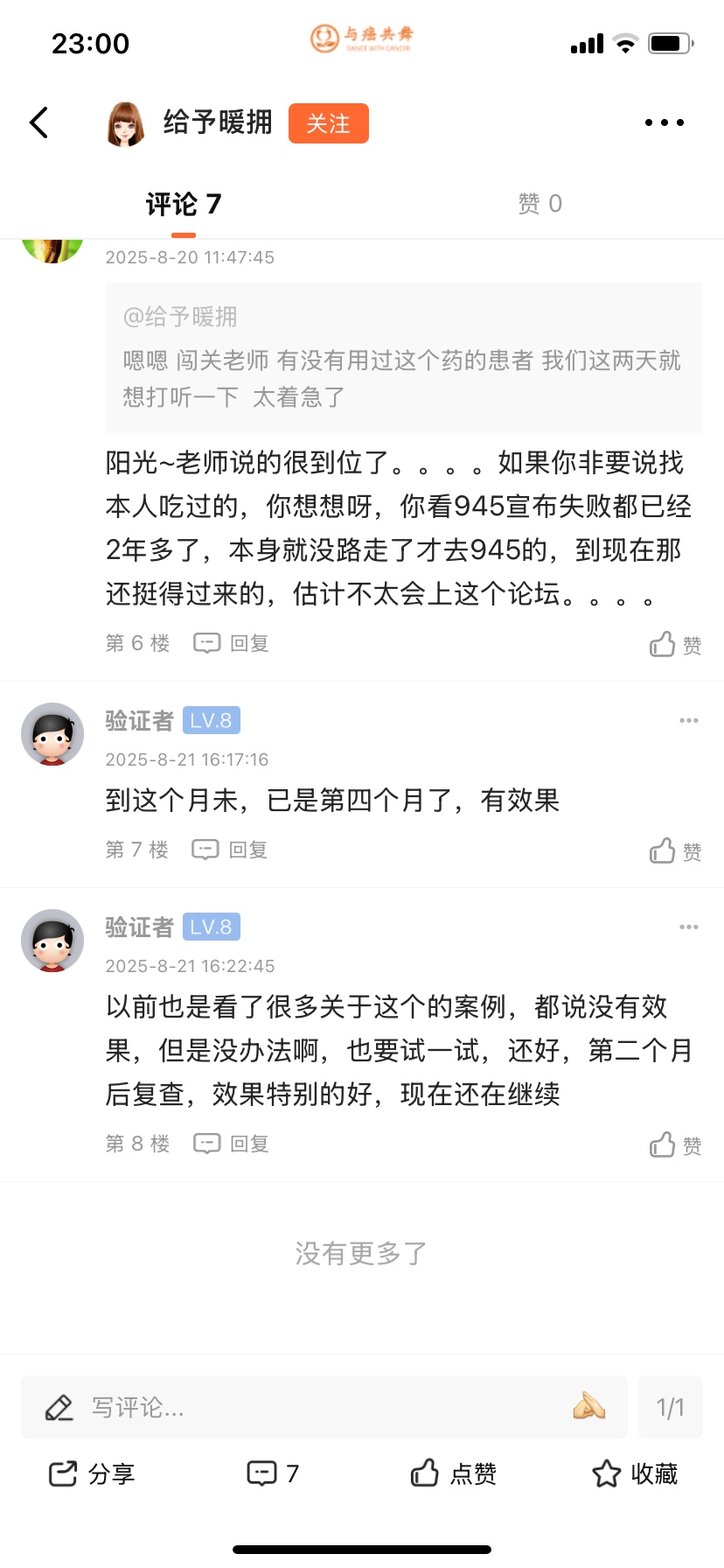The width and height of the screenshot is (724, 1568).
Task: Open more options for the 第 7 楼 comment
Action: point(688,721)
